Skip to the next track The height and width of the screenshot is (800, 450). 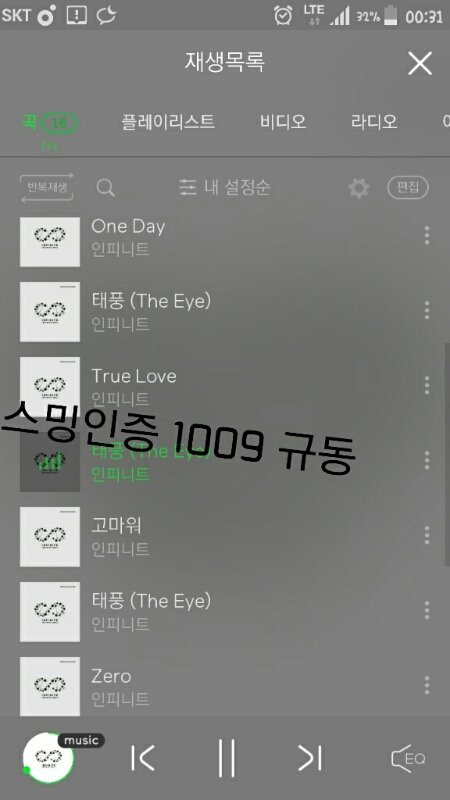click(x=310, y=758)
